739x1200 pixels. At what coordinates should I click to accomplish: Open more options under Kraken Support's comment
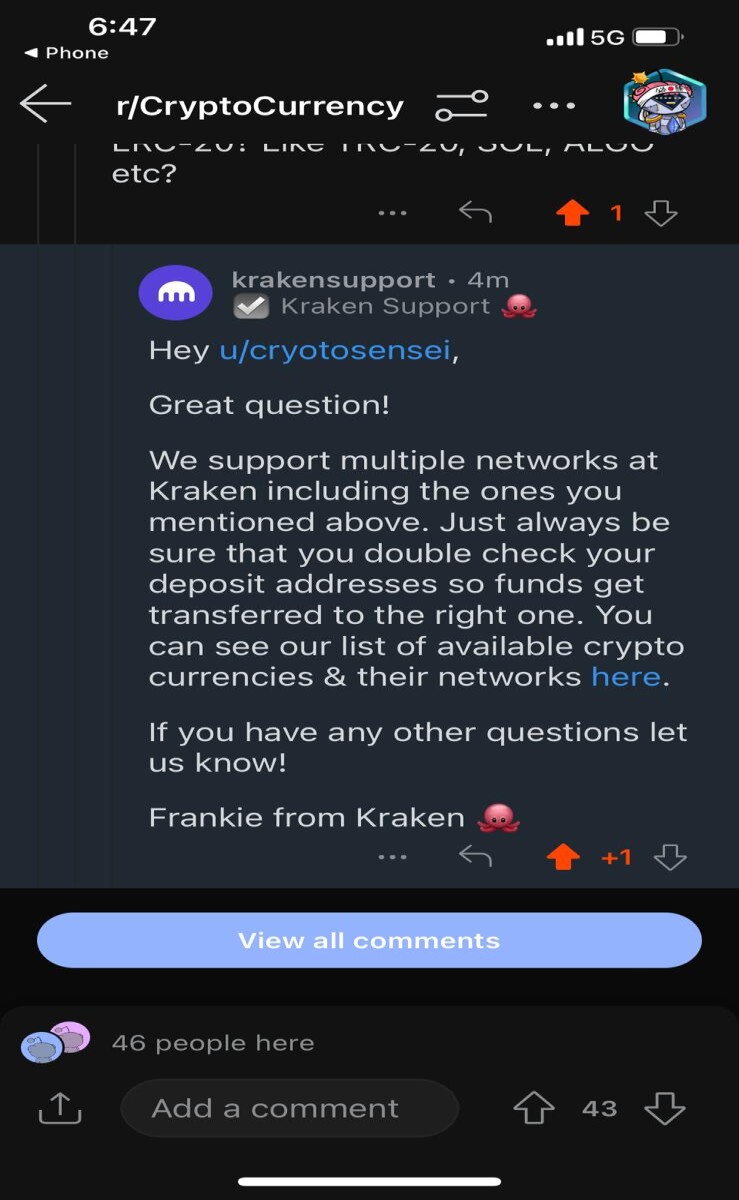393,857
